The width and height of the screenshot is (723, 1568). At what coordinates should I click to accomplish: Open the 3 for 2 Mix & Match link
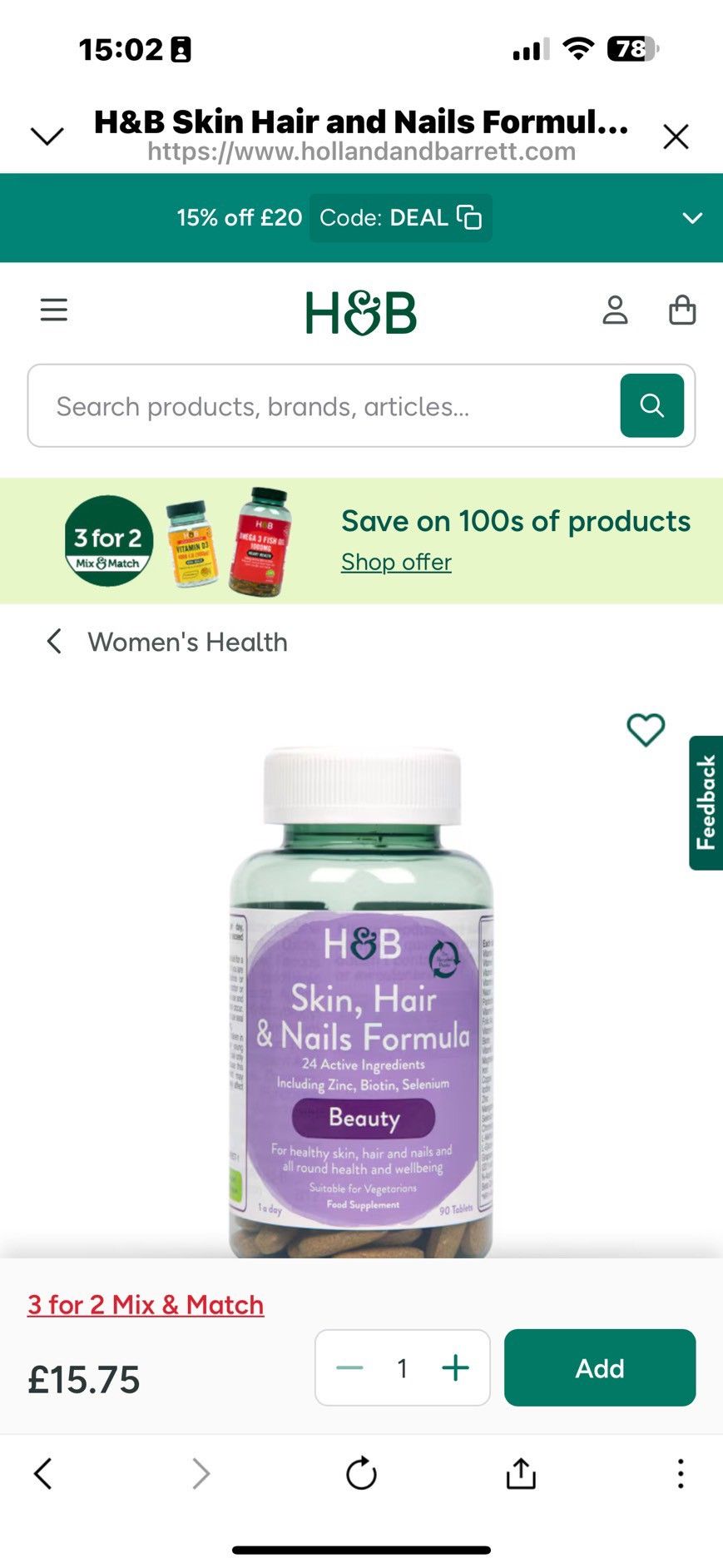[146, 1304]
